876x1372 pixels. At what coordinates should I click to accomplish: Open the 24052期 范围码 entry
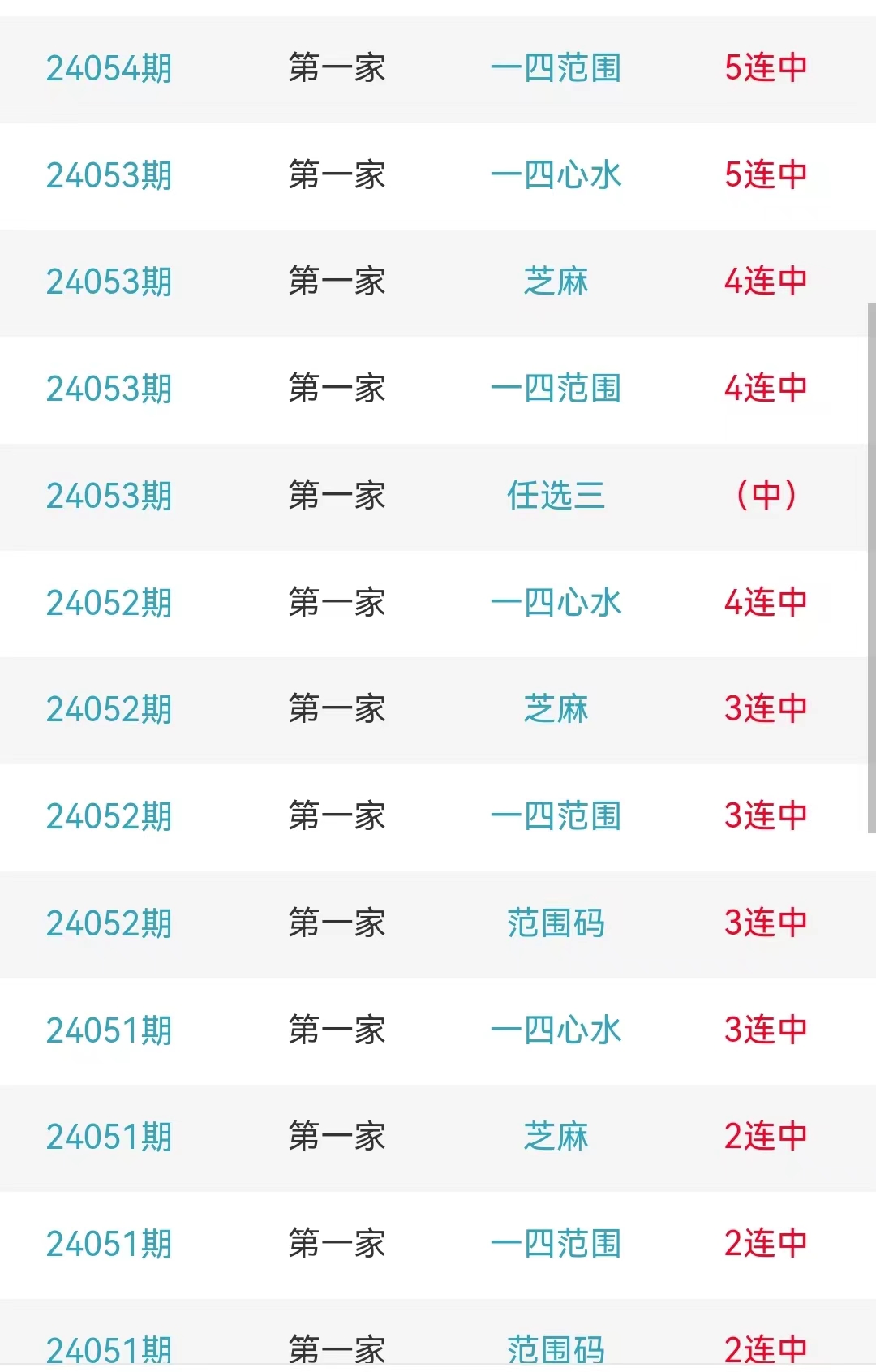[556, 923]
